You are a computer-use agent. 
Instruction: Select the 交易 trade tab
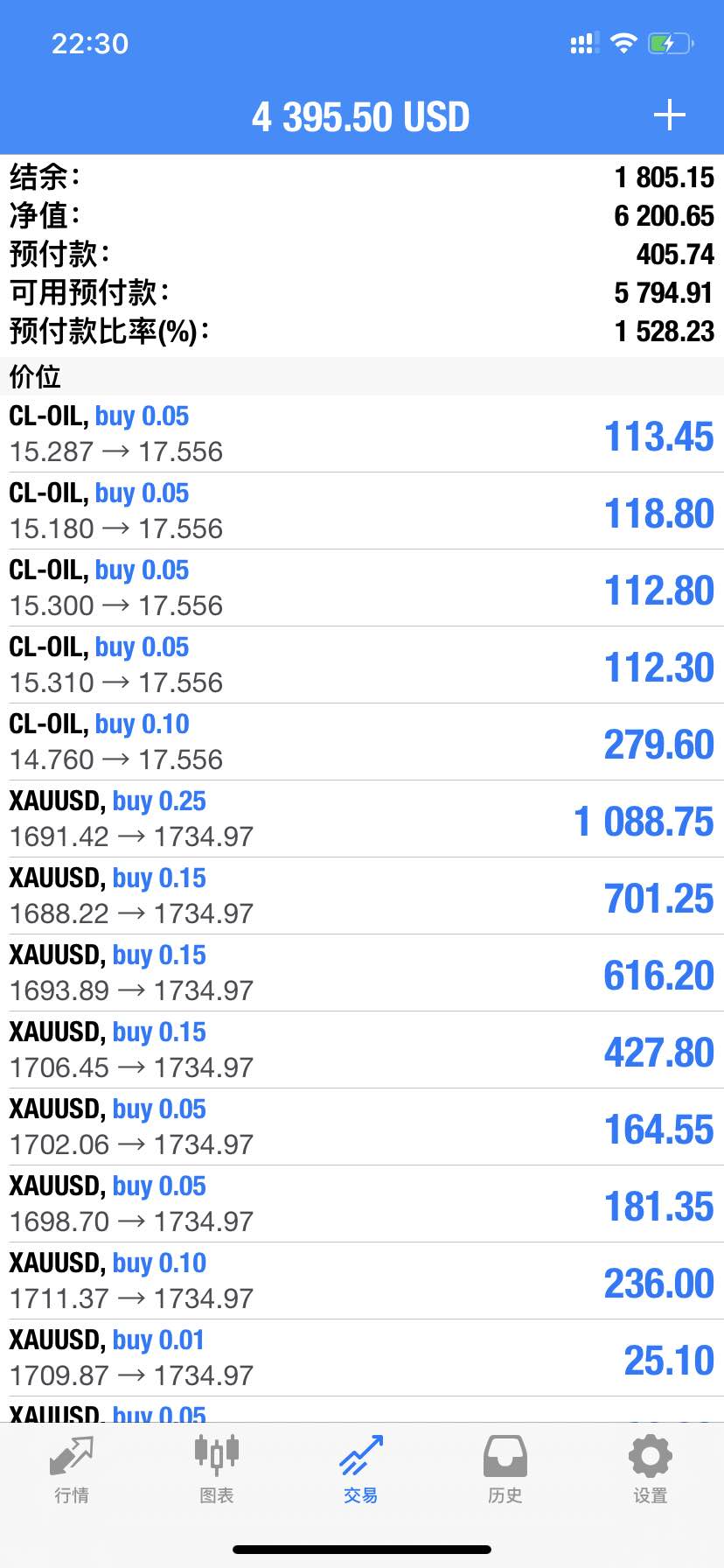pos(361,1470)
